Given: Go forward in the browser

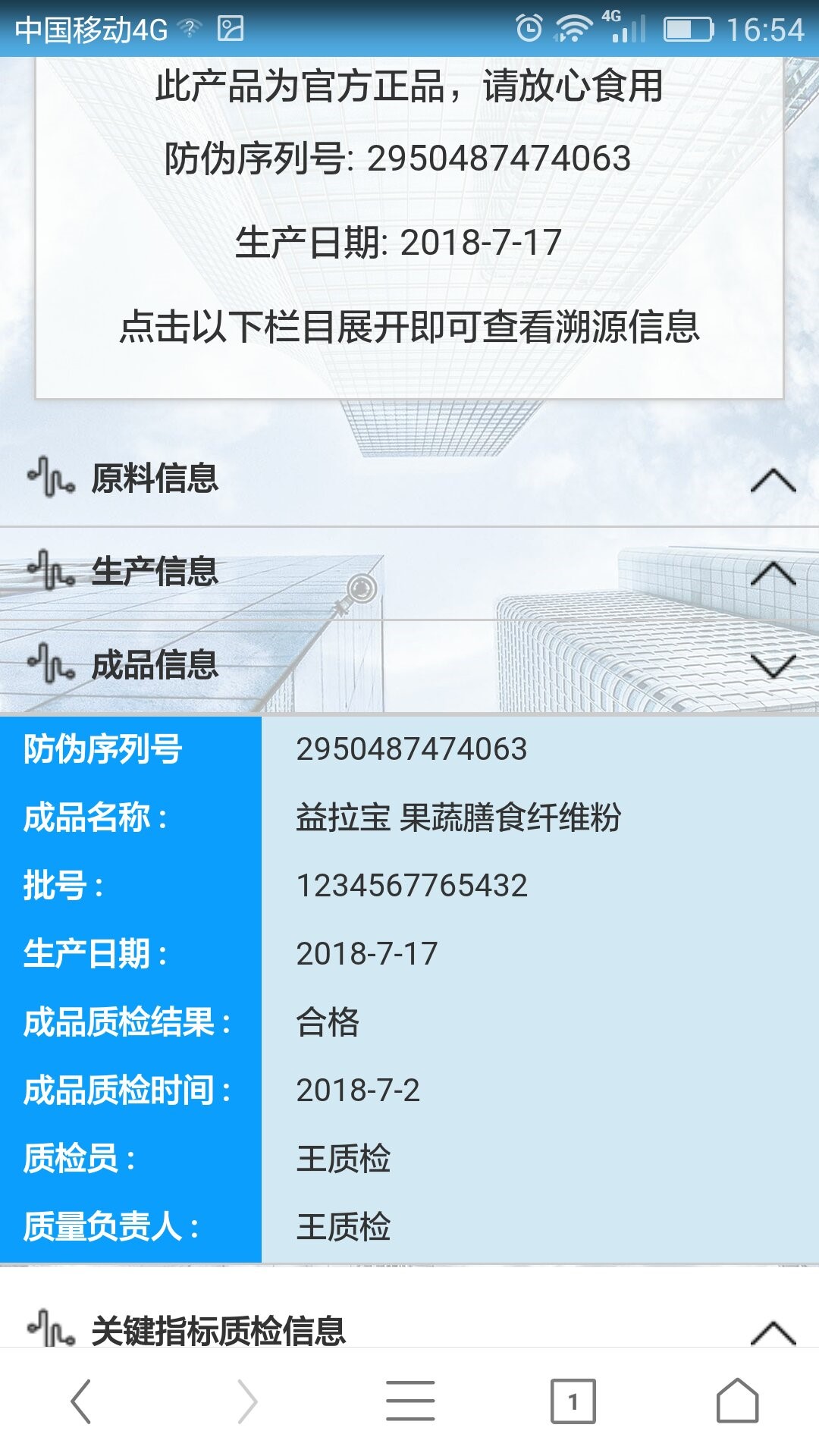Looking at the screenshot, I should click(246, 1401).
